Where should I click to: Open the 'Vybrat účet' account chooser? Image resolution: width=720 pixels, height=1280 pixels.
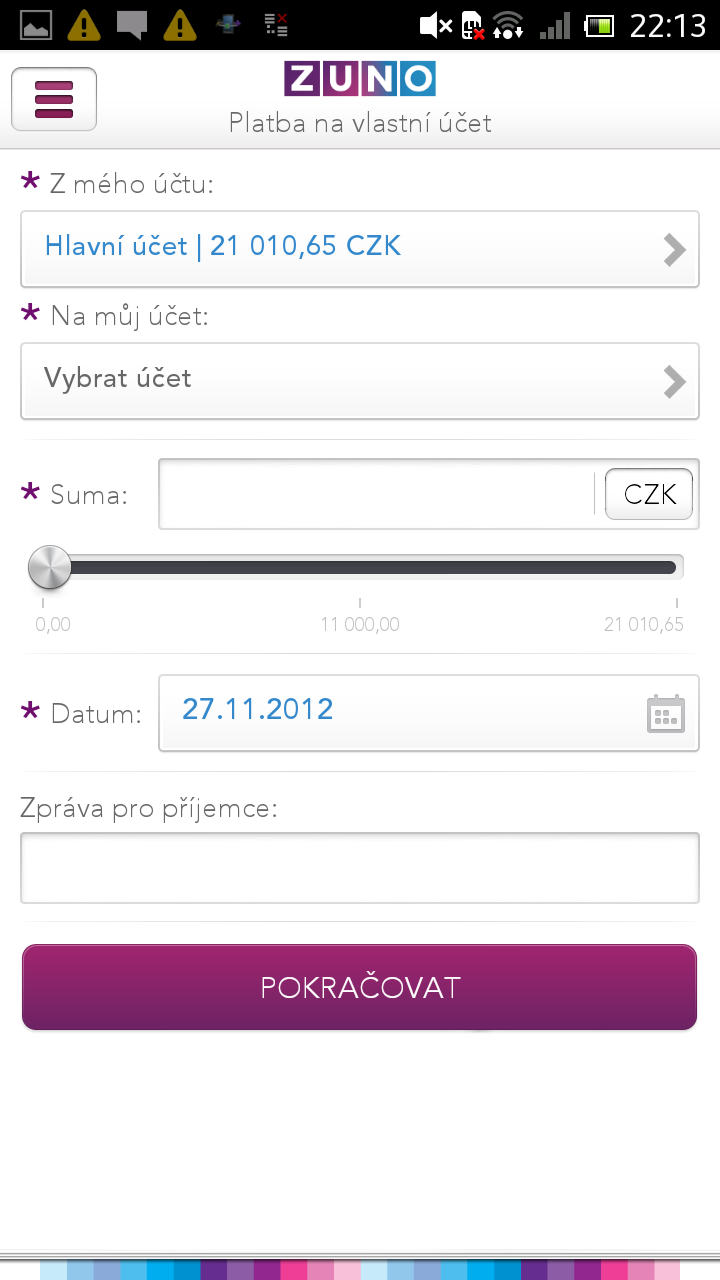360,381
